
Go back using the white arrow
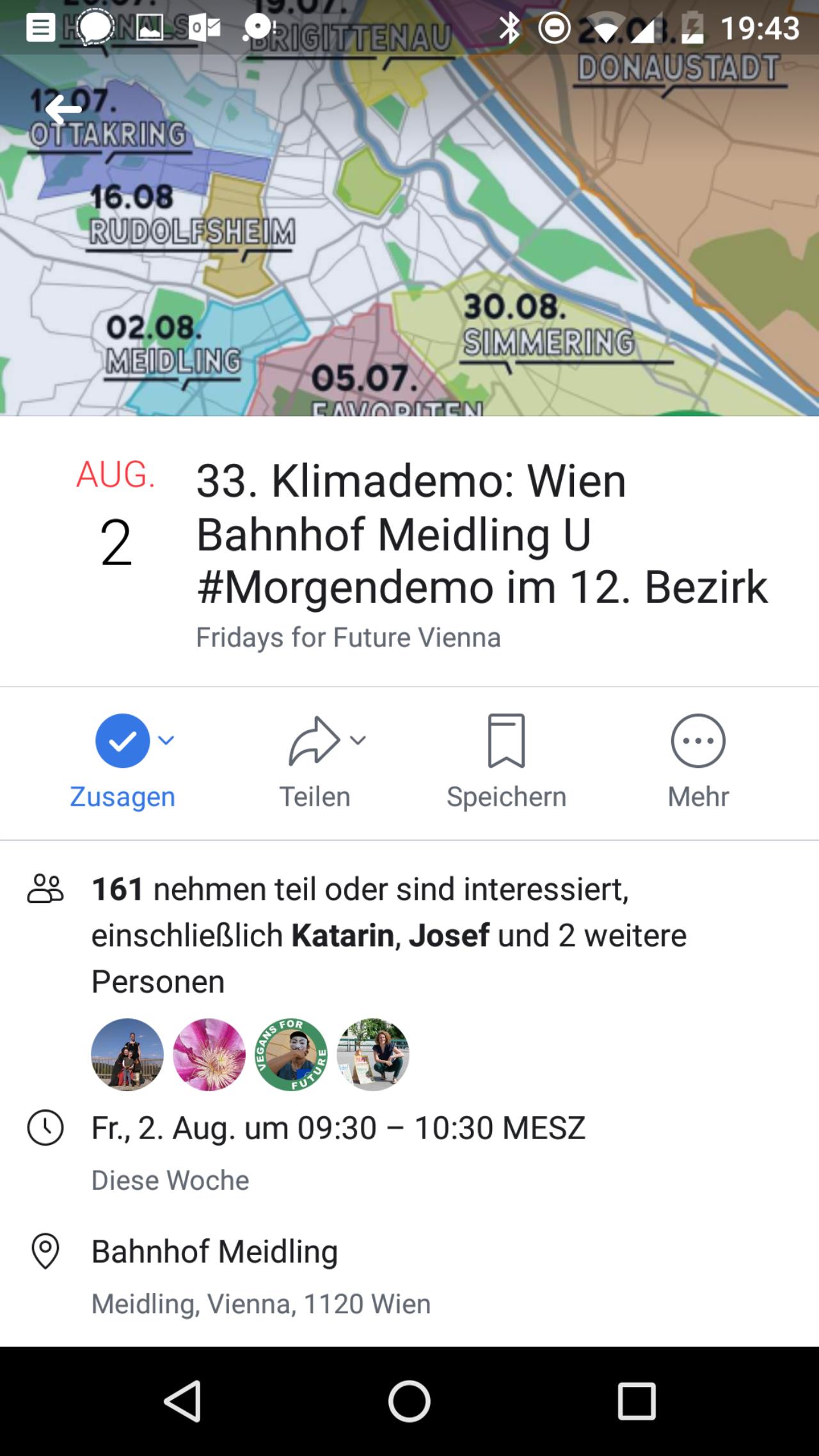[x=63, y=109]
